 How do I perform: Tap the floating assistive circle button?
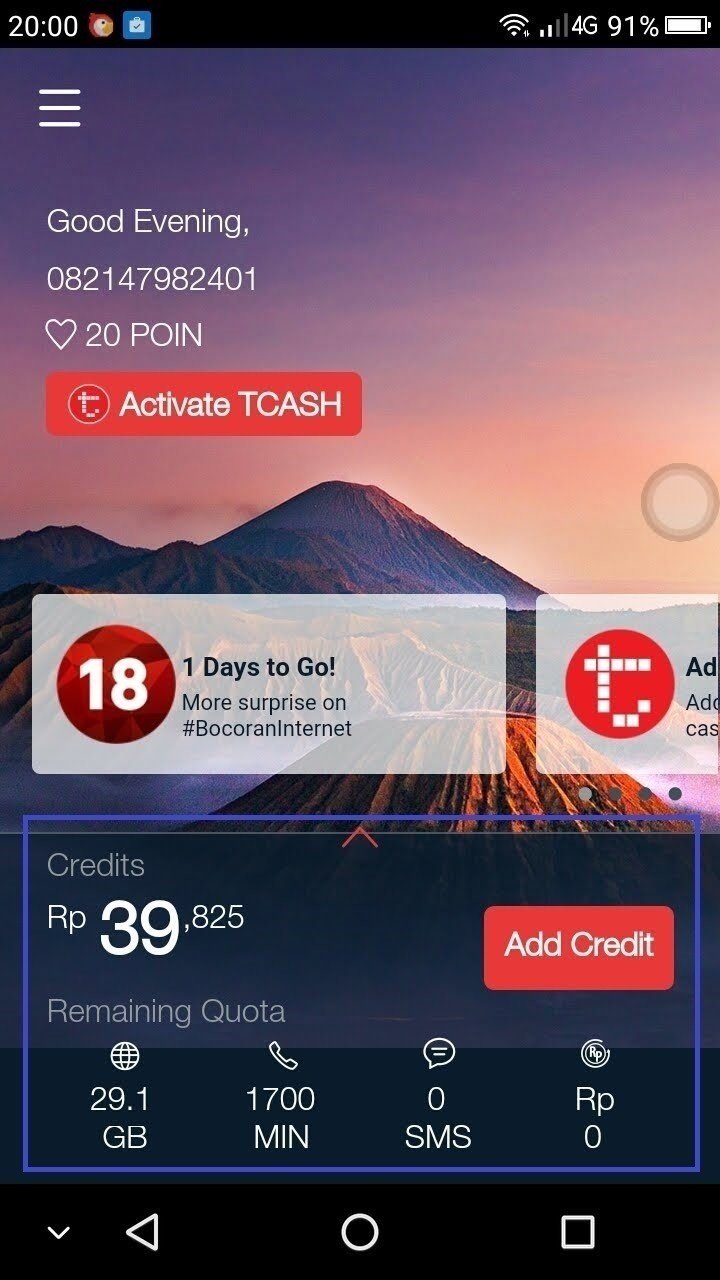(x=679, y=502)
